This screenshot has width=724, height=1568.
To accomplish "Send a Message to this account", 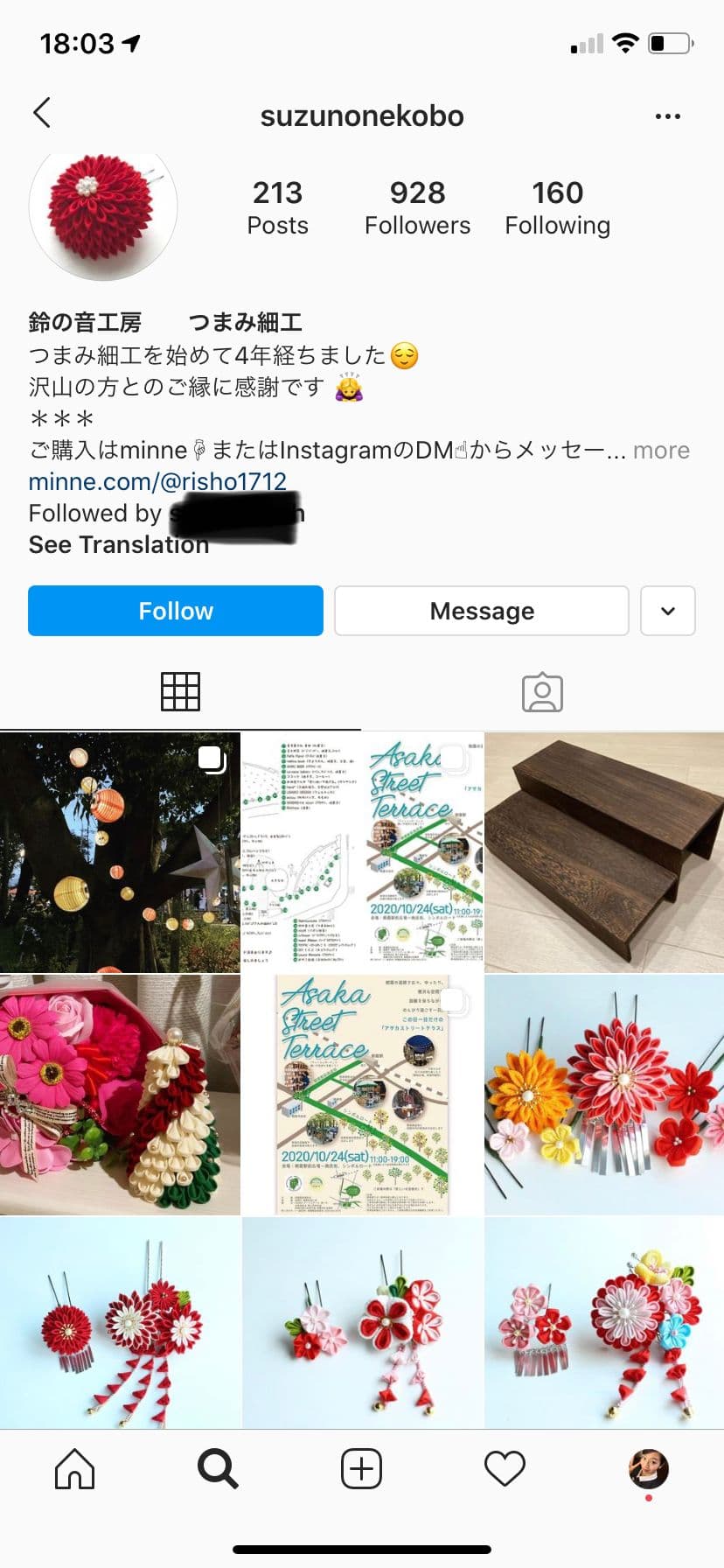I will tap(481, 611).
